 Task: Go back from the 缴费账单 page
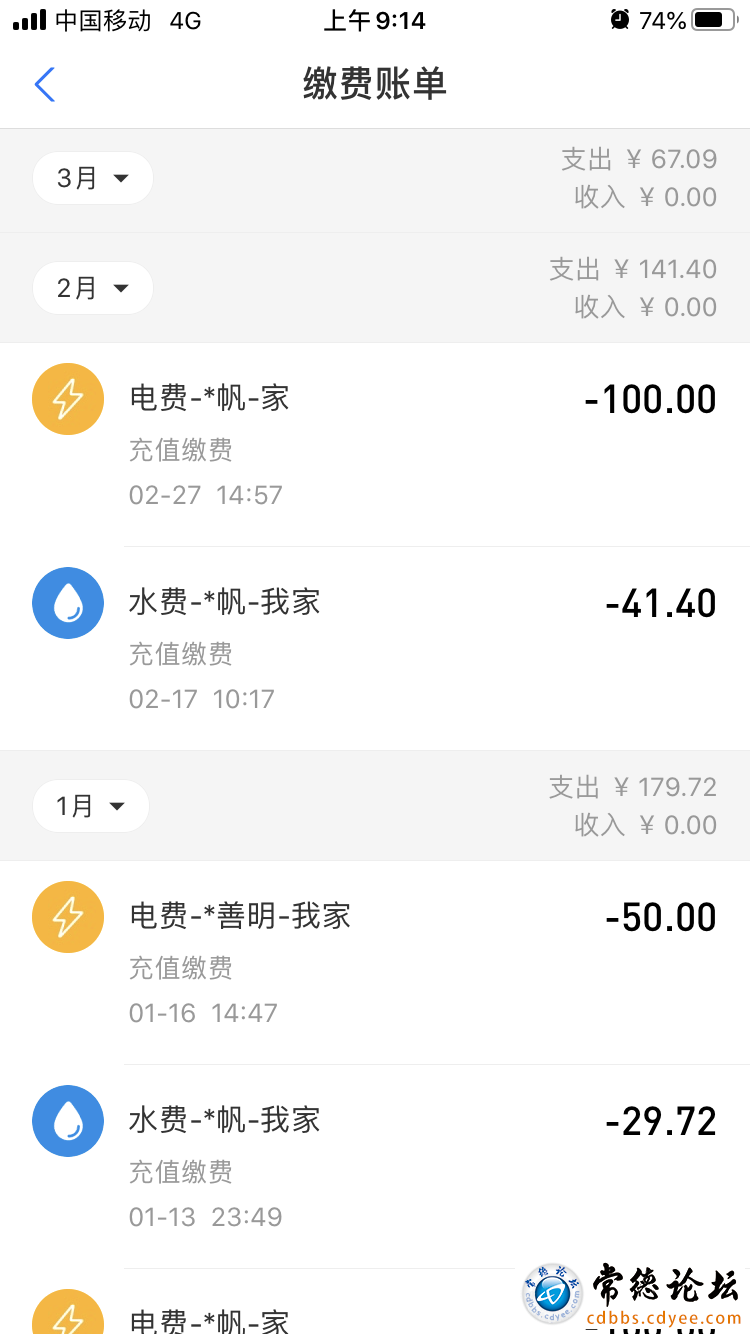pos(45,85)
